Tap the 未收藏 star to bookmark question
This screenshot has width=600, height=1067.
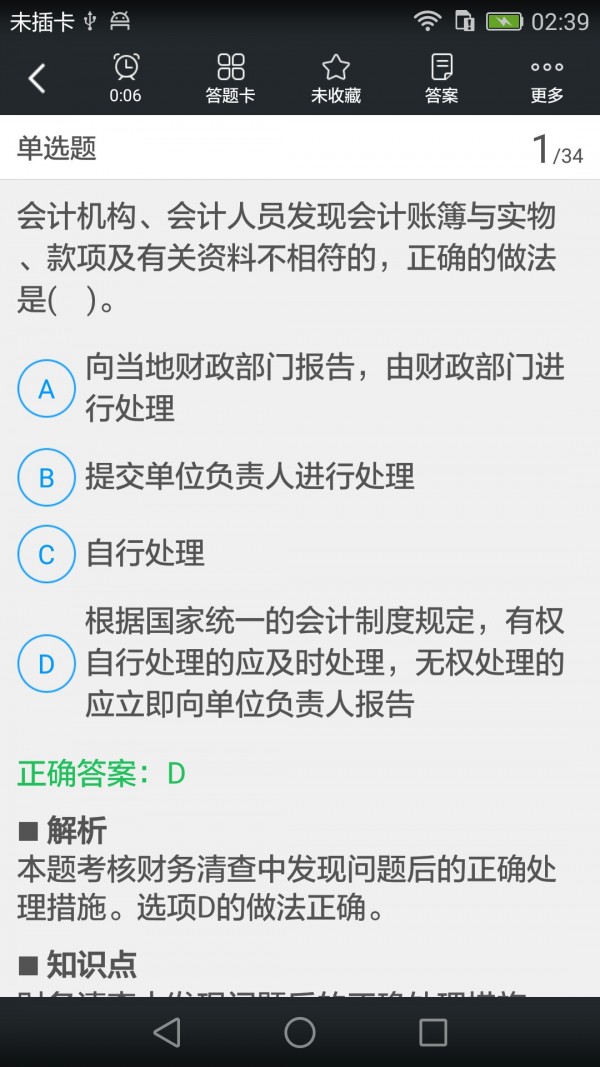(335, 79)
